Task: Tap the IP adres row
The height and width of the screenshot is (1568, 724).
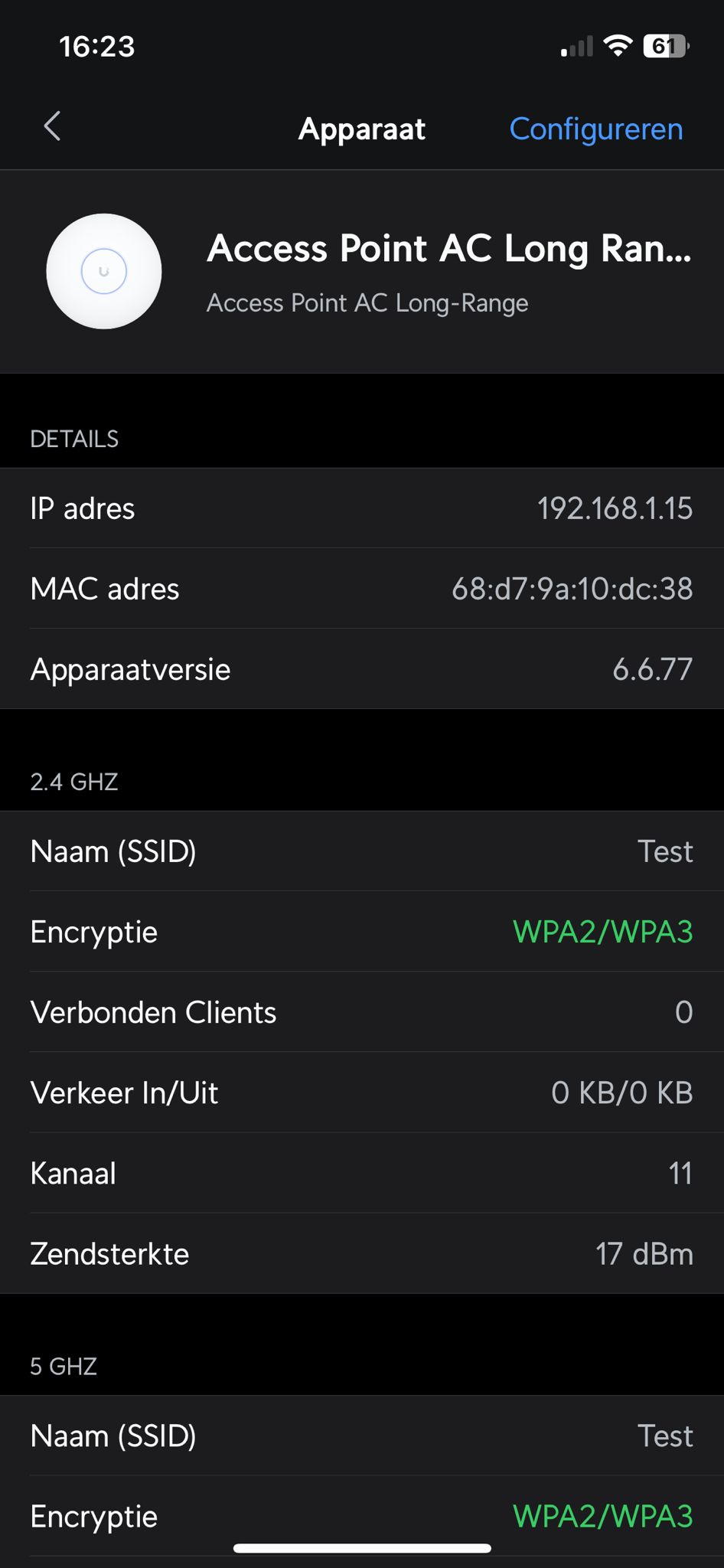Action: click(x=362, y=508)
